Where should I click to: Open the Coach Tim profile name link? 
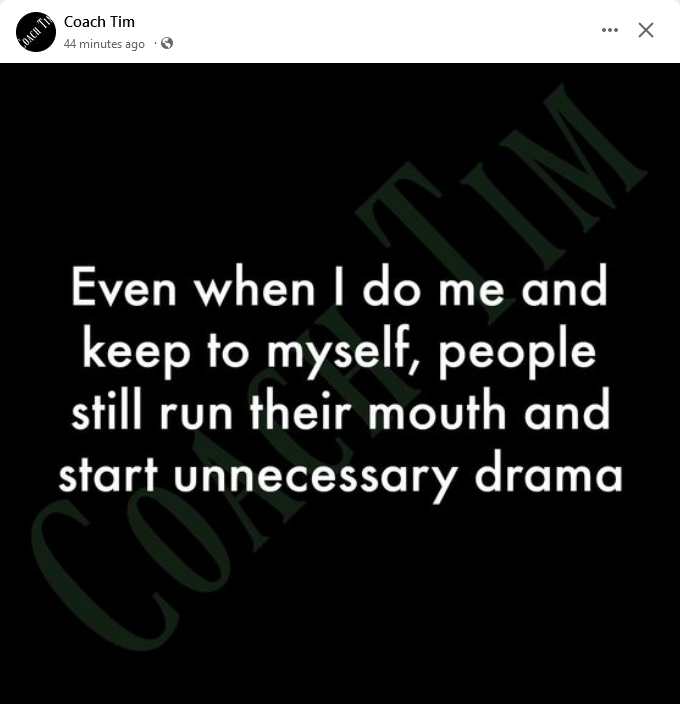coord(99,22)
